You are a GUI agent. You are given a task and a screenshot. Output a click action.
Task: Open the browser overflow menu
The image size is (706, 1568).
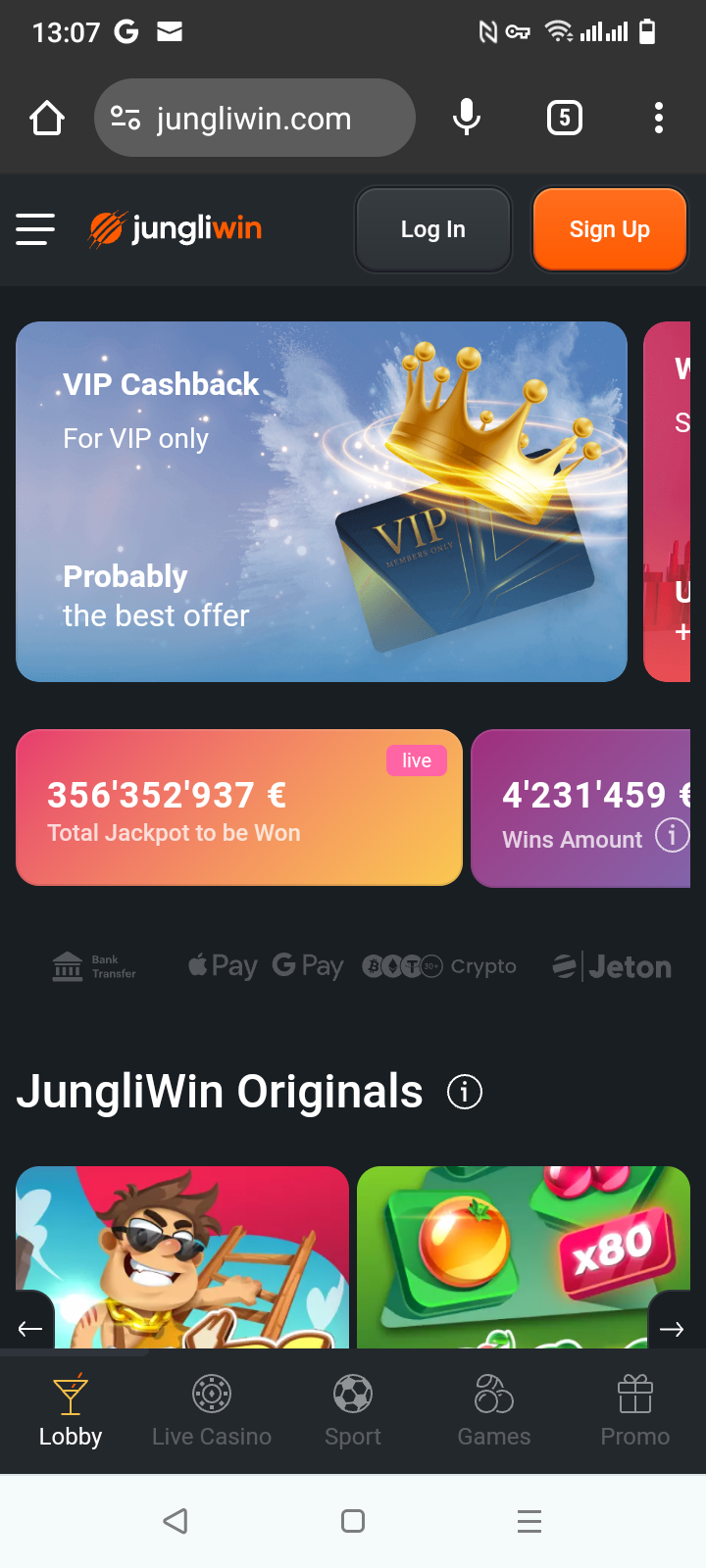pos(659,119)
